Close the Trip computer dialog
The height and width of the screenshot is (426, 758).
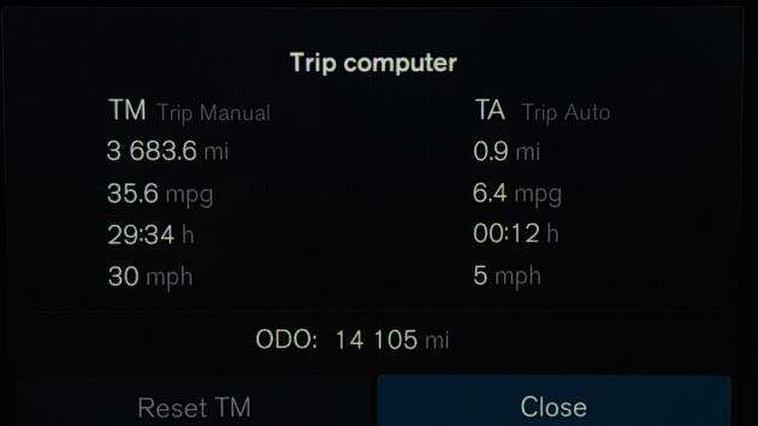[x=553, y=404]
